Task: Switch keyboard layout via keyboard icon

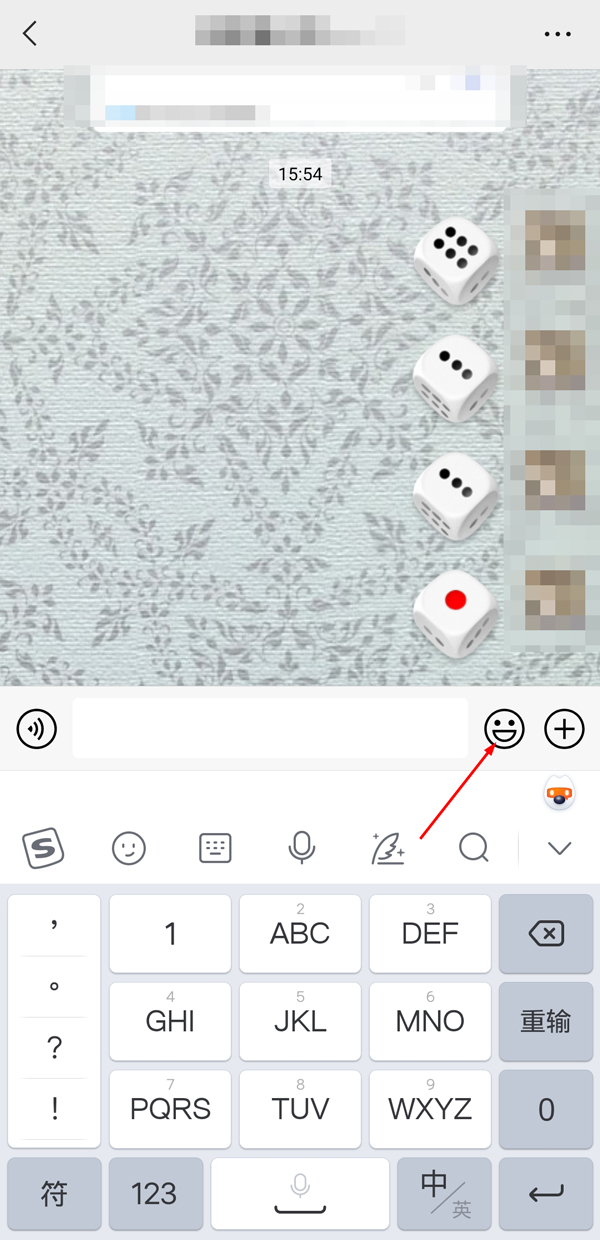Action: (215, 849)
